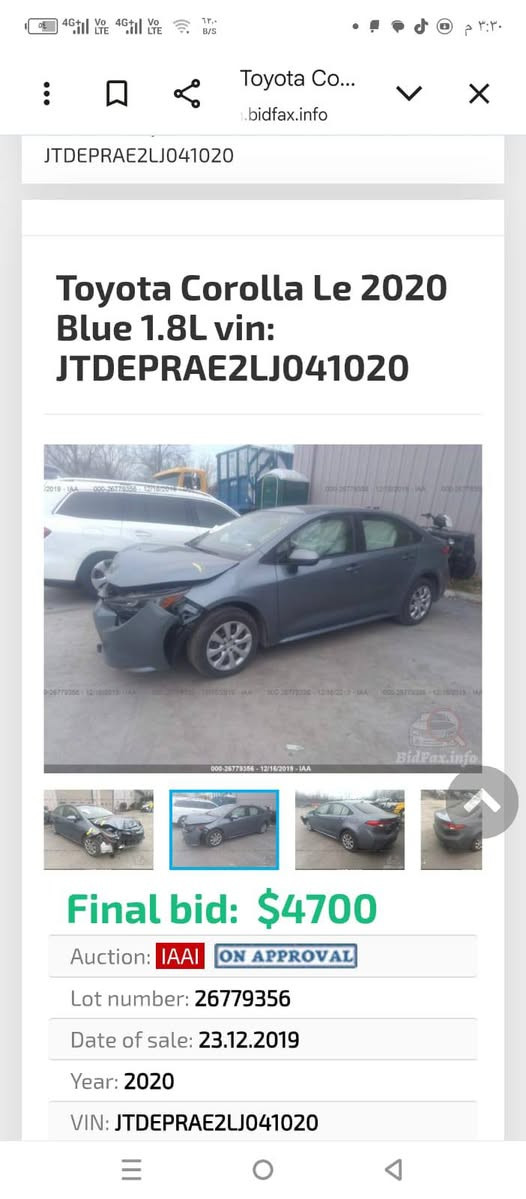
Task: Select the fourth partially visible thumbnail
Action: coord(451,830)
